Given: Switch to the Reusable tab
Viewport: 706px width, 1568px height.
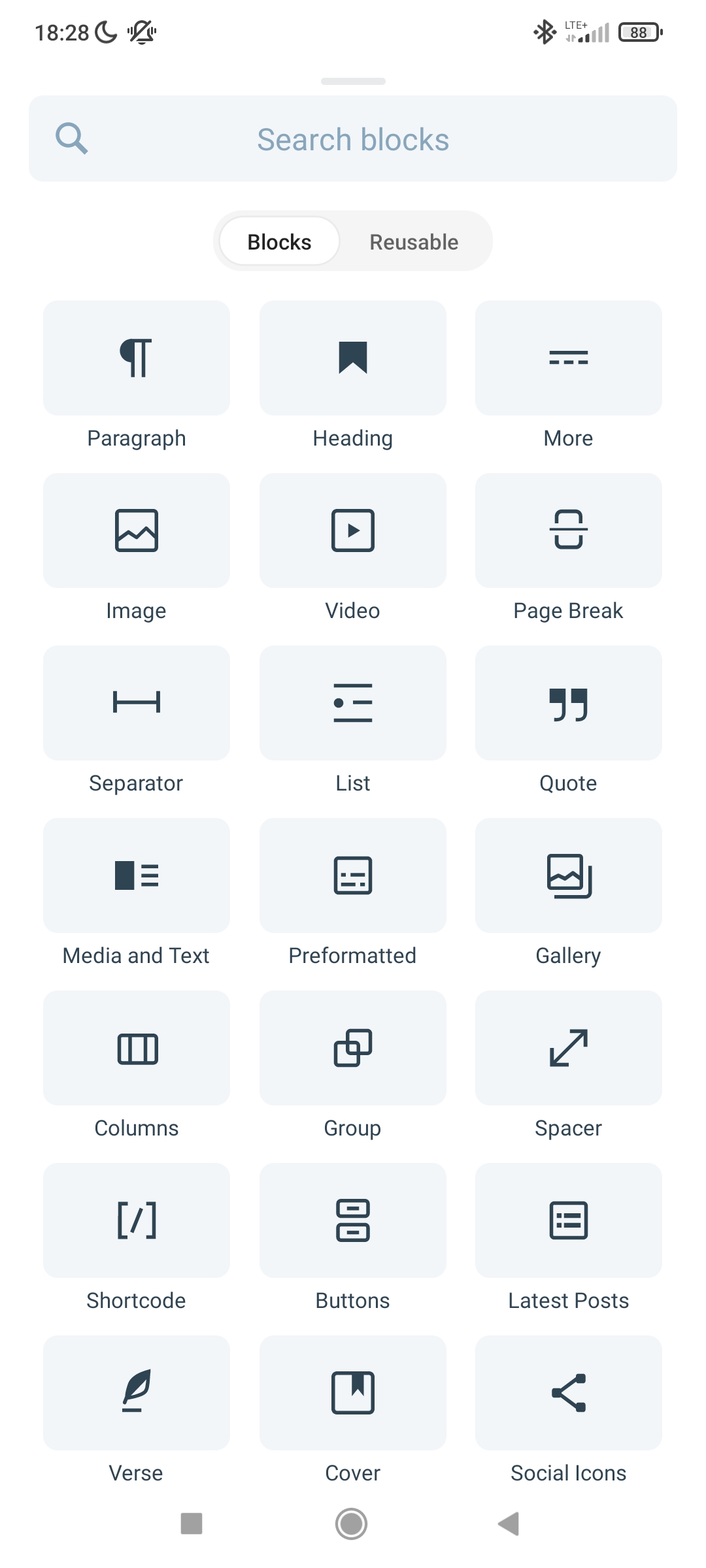Looking at the screenshot, I should (x=414, y=242).
